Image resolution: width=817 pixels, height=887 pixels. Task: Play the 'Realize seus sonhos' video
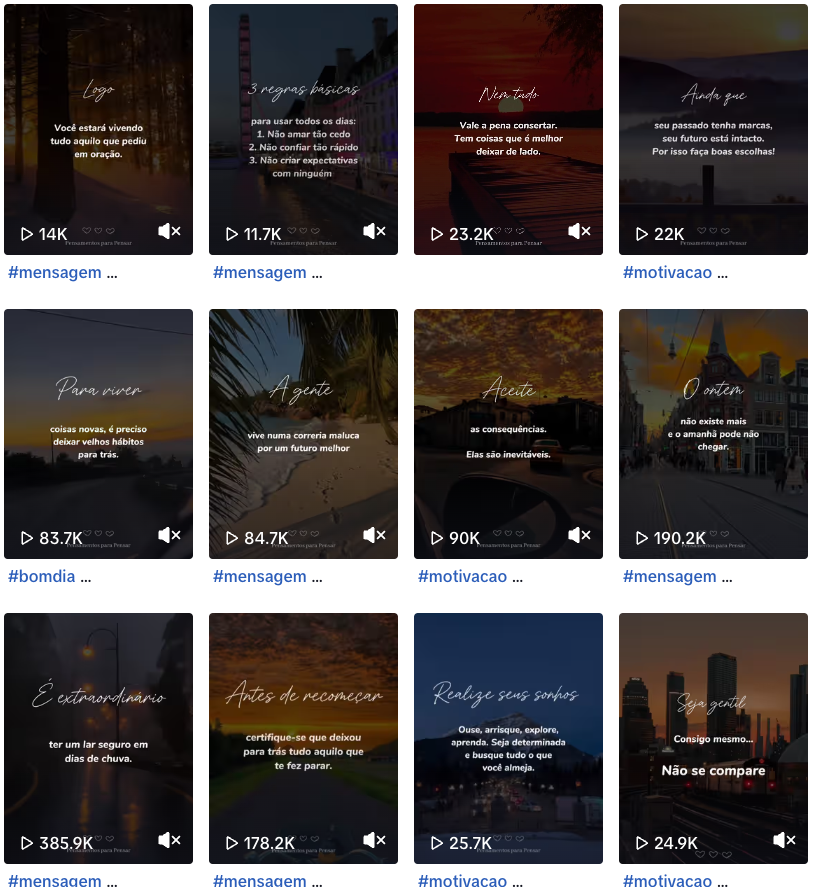[x=508, y=738]
